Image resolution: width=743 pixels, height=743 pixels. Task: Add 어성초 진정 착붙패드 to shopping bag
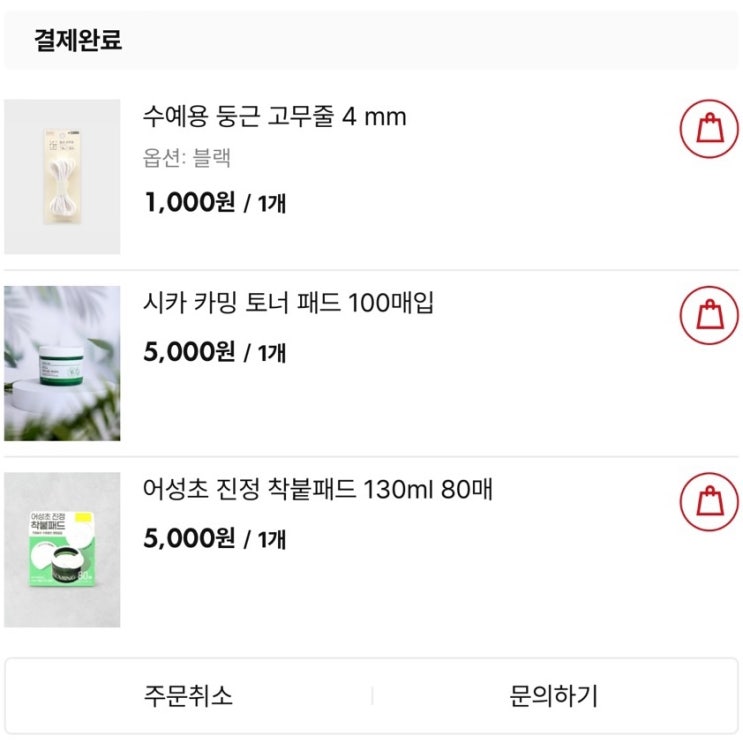click(x=708, y=501)
